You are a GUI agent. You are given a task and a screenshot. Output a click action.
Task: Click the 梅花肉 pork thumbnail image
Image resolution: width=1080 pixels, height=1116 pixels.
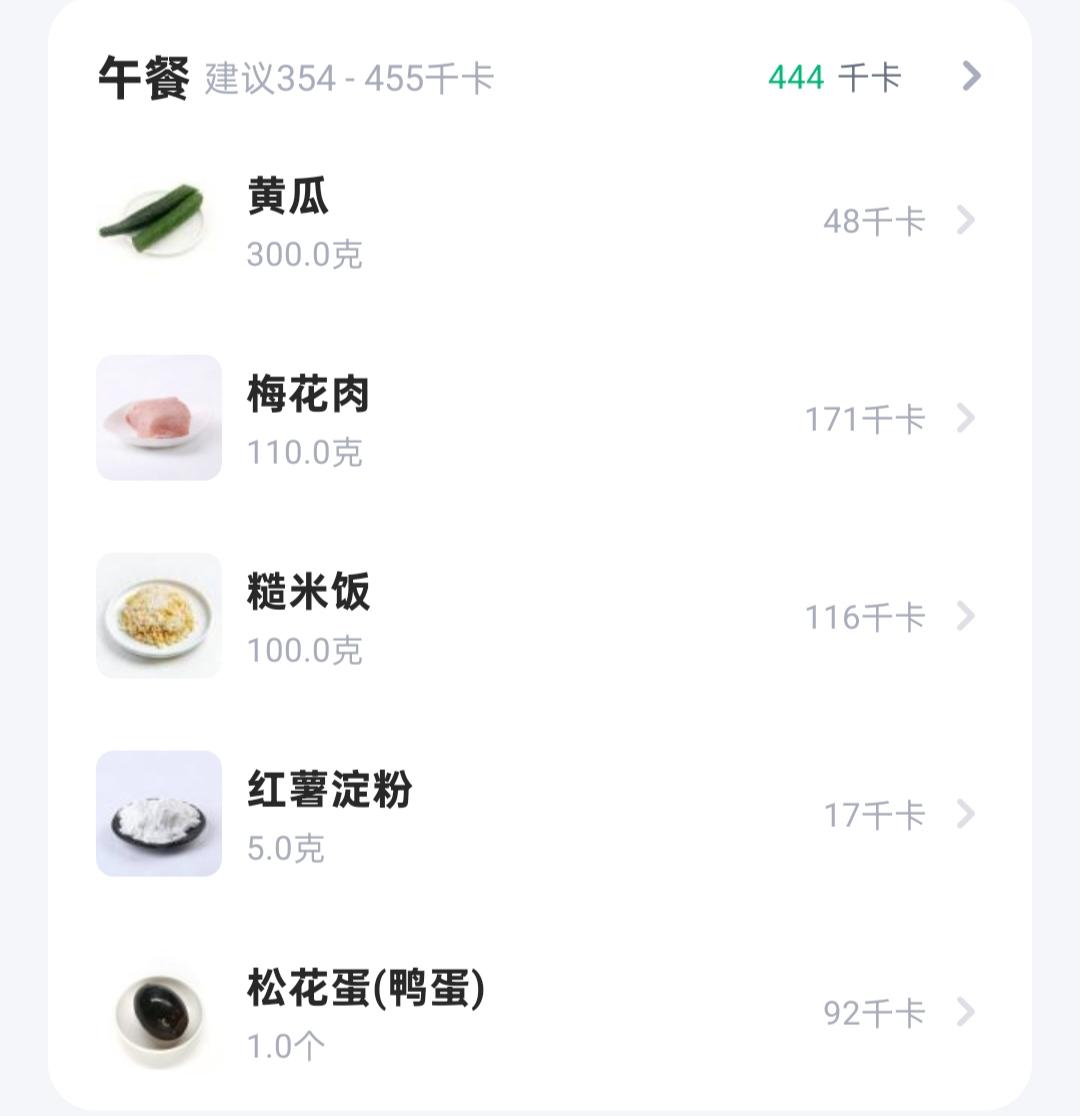click(x=158, y=418)
